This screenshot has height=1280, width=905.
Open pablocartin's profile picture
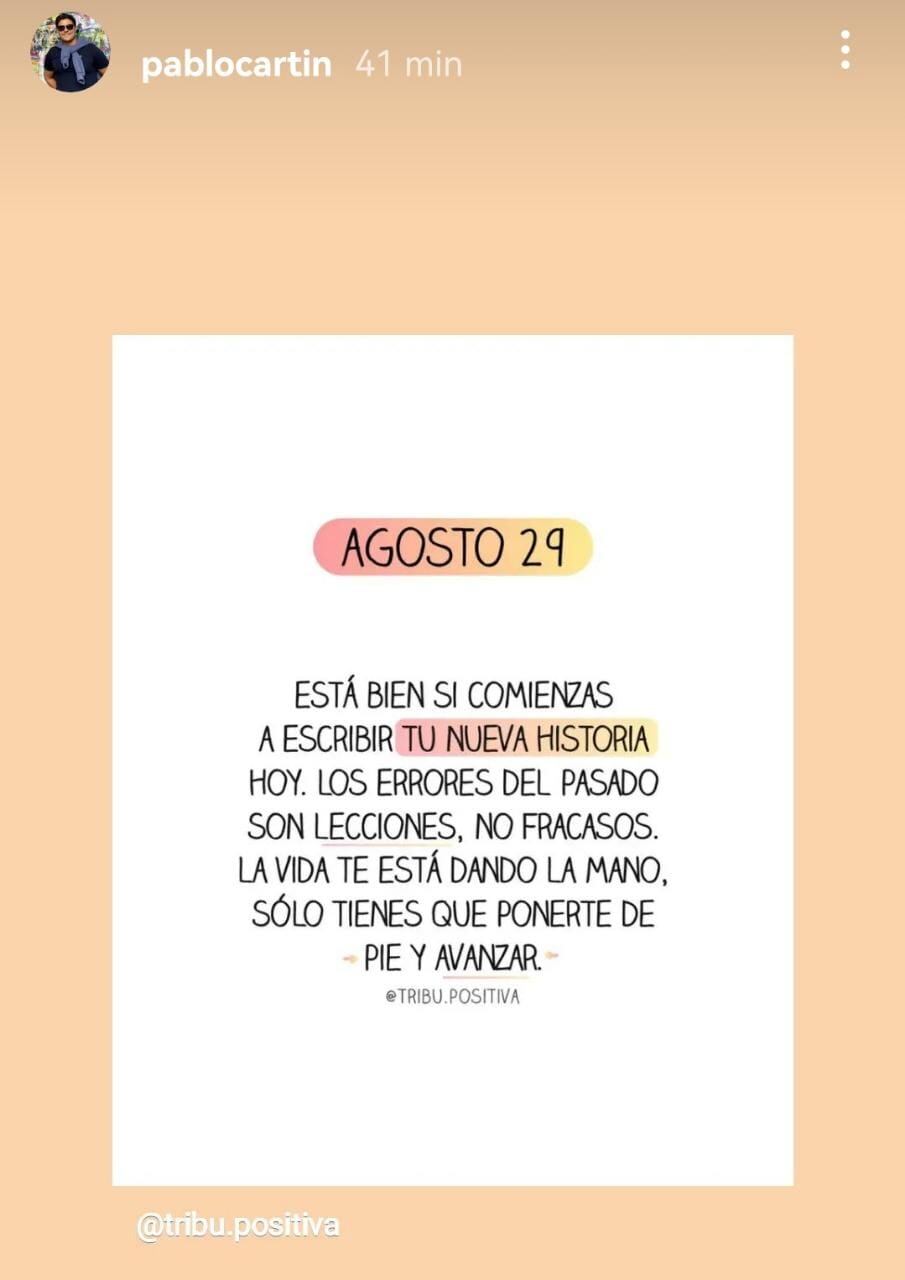70,52
